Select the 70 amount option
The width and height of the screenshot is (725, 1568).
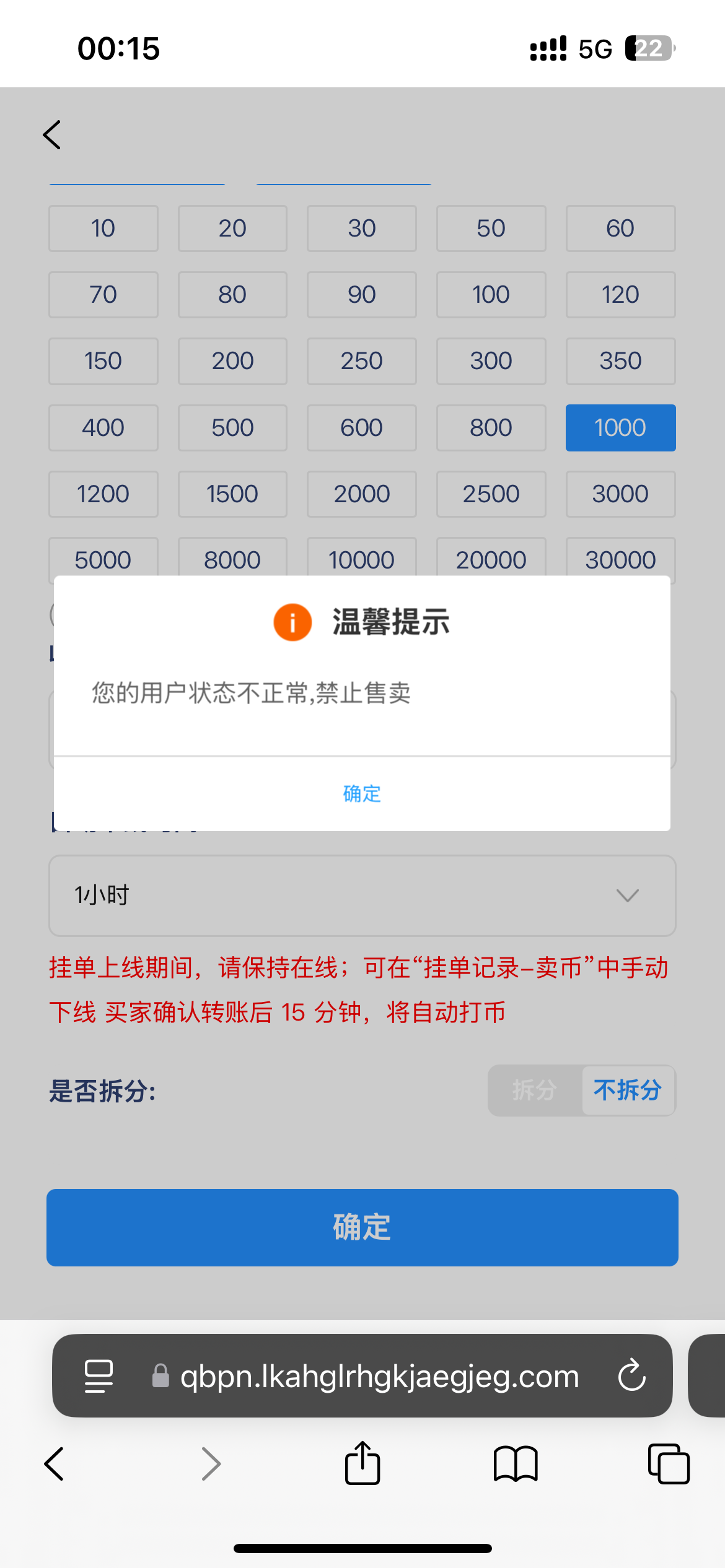(x=103, y=295)
